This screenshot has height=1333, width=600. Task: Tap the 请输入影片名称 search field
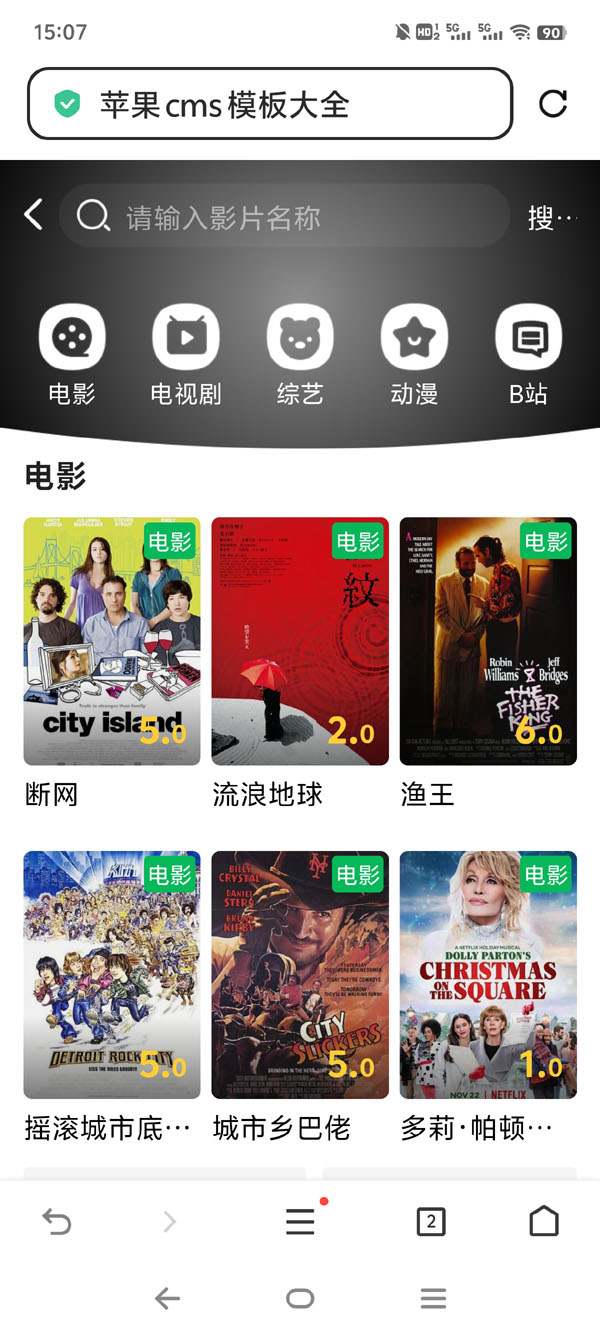click(x=285, y=217)
